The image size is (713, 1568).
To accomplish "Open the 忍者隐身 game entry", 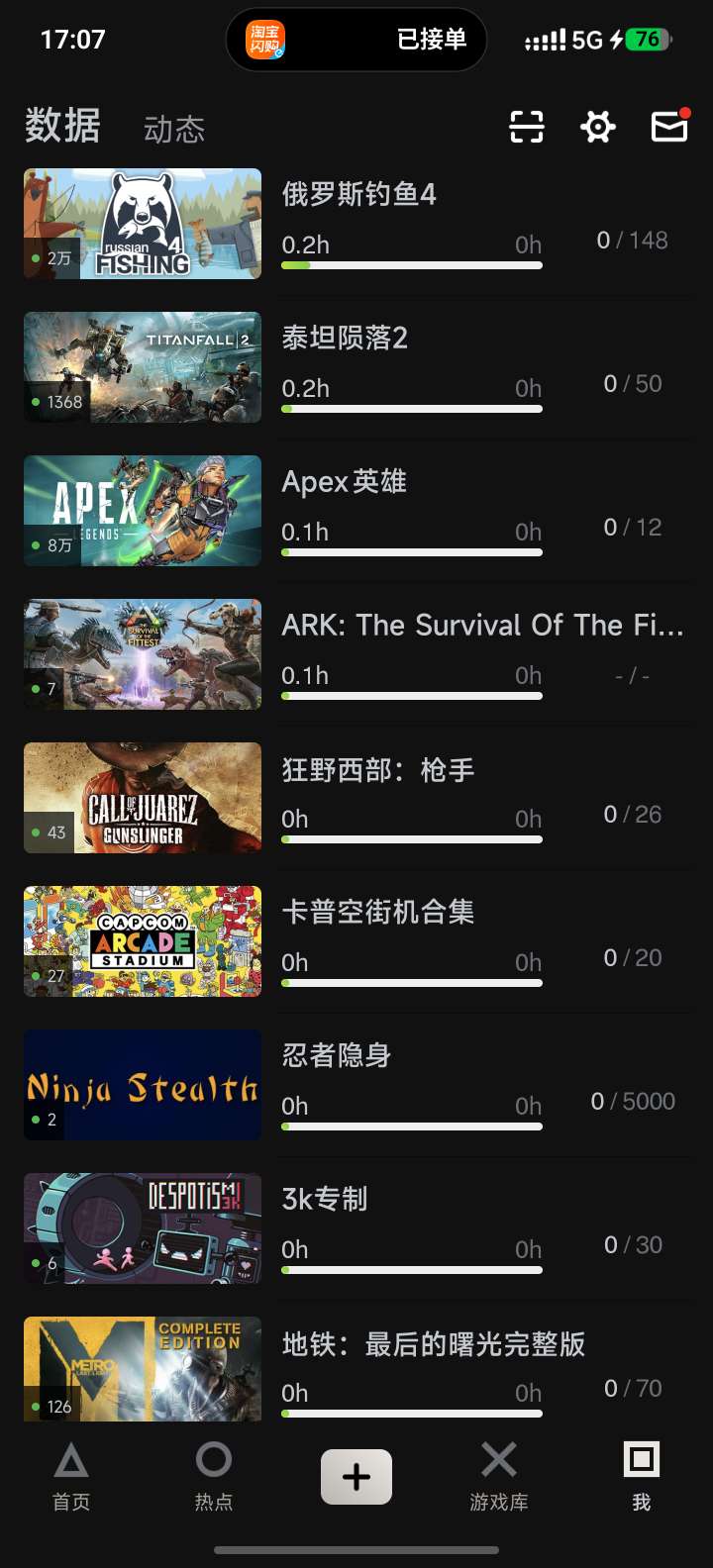I will point(337,1055).
